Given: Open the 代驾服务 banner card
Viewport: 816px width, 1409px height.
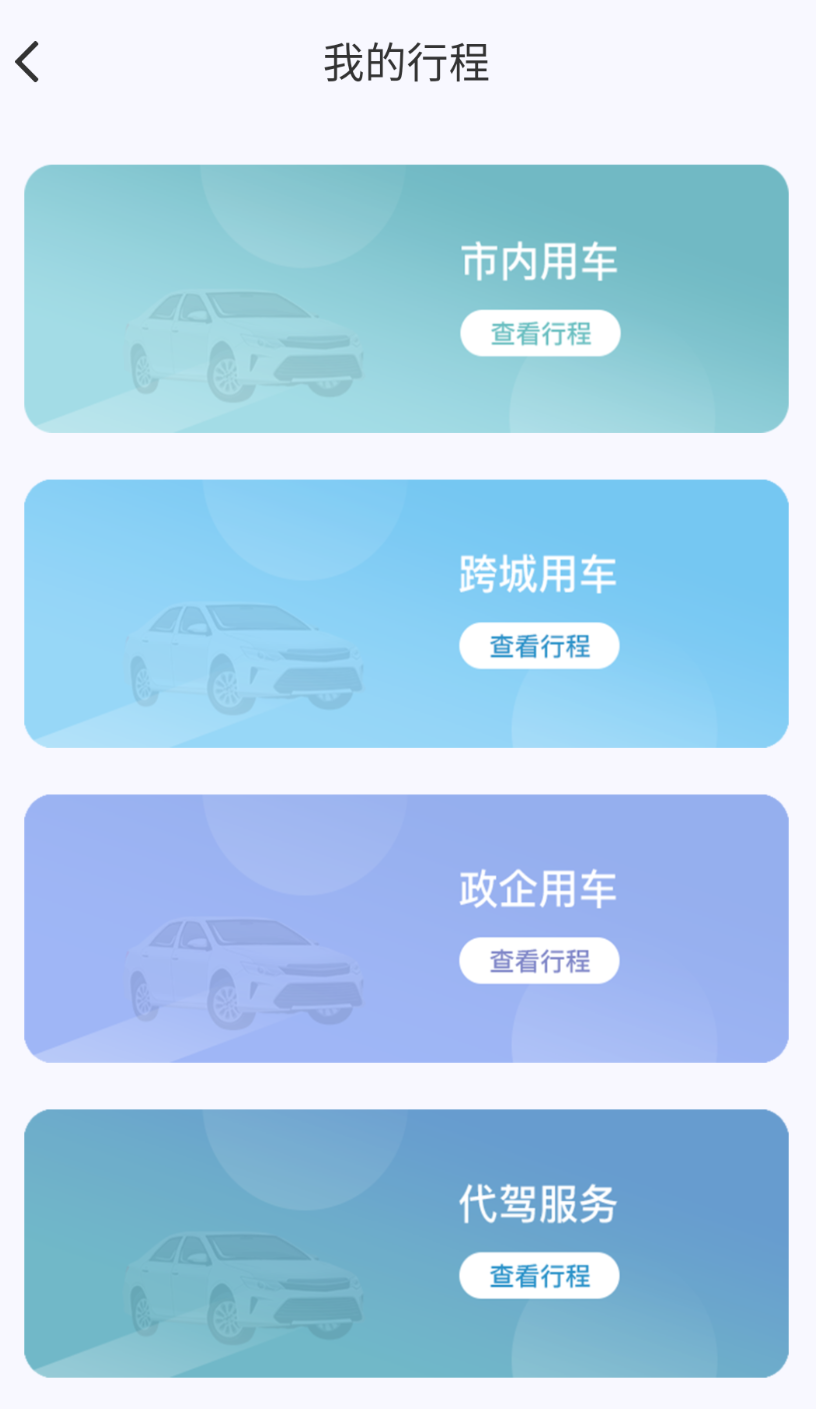Looking at the screenshot, I should pyautogui.click(x=408, y=1242).
